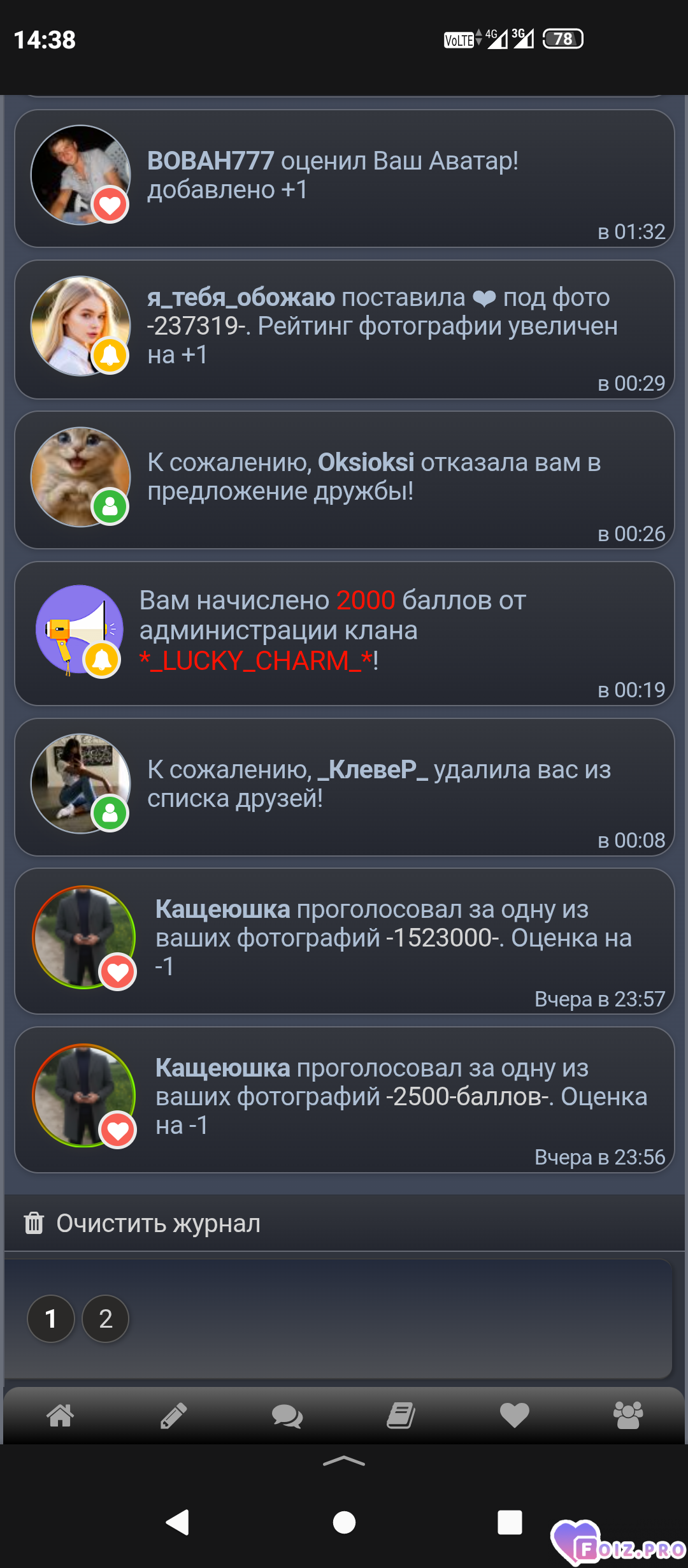Open Кащеюшка's vote on photo -1523000-
Viewport: 688px width, 1568px height.
point(344,941)
